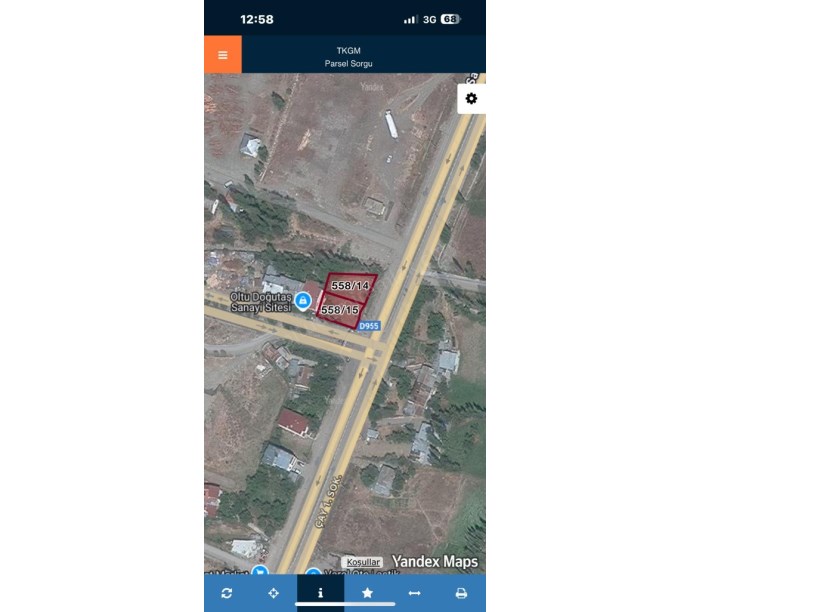Screen dimensions: 816x612
Task: Open the Koşullar terms link
Action: (x=362, y=563)
